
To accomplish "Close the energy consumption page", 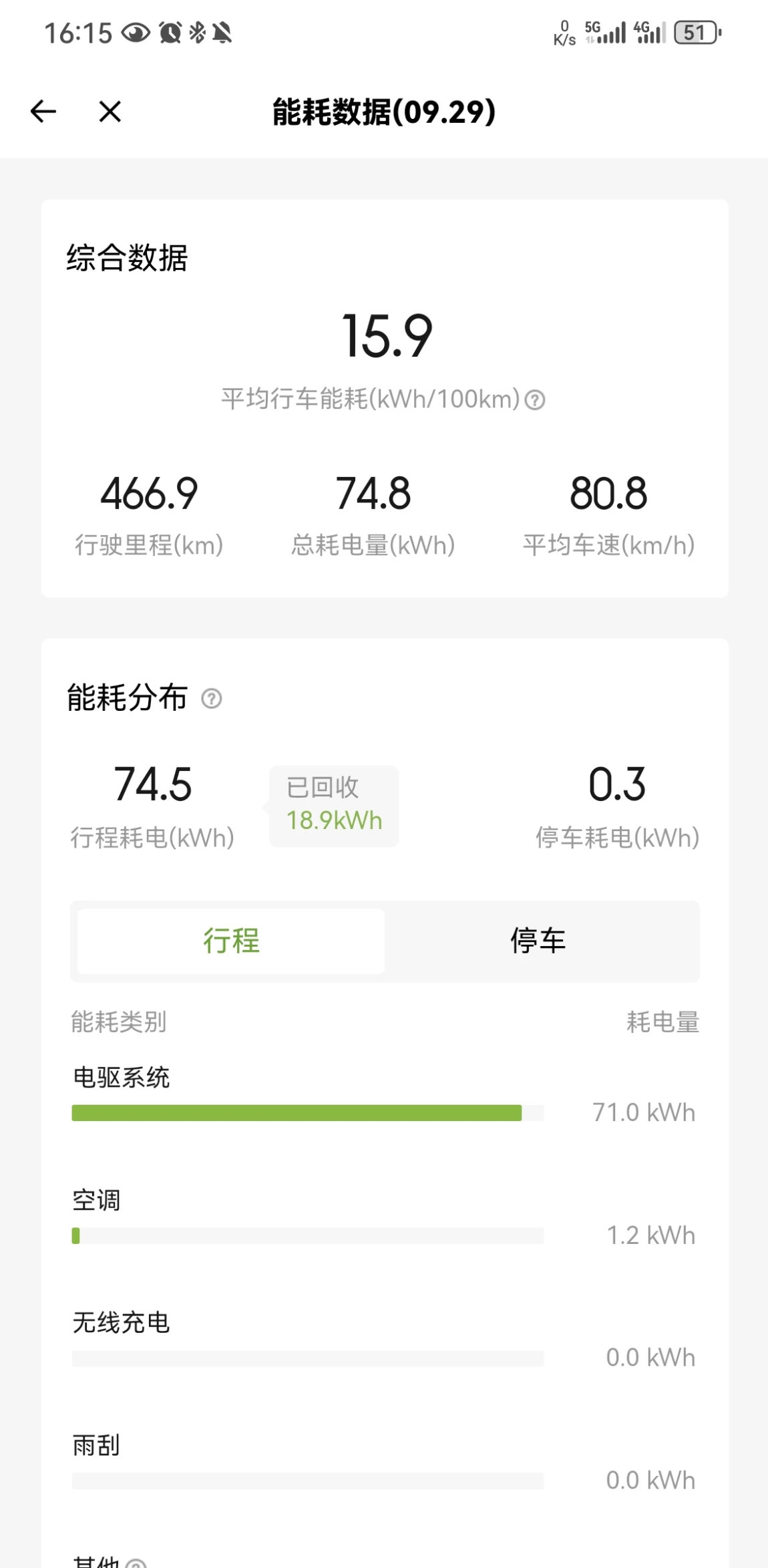I will pyautogui.click(x=110, y=112).
